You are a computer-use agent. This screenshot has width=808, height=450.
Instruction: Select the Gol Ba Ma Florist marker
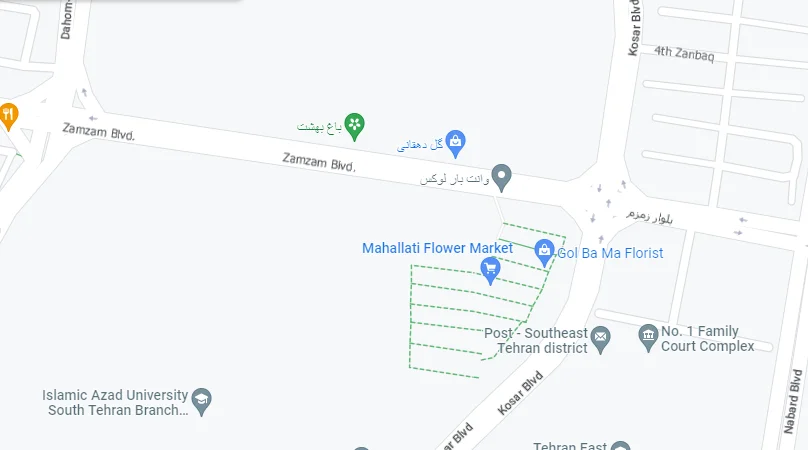[545, 252]
